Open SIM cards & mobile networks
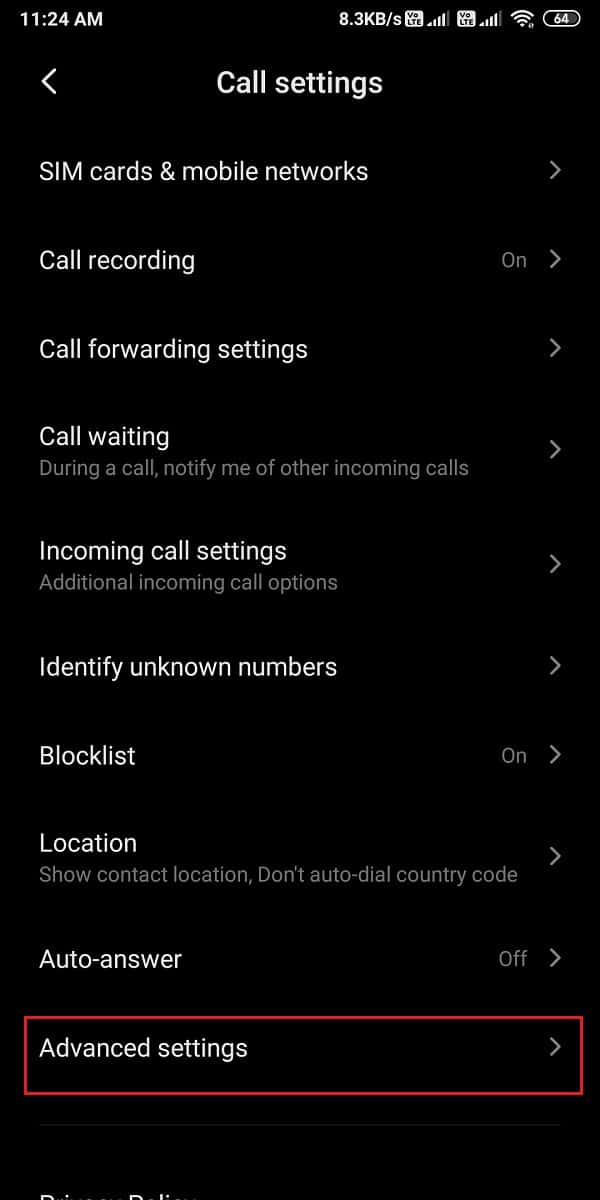Viewport: 600px width, 1200px height. (300, 171)
